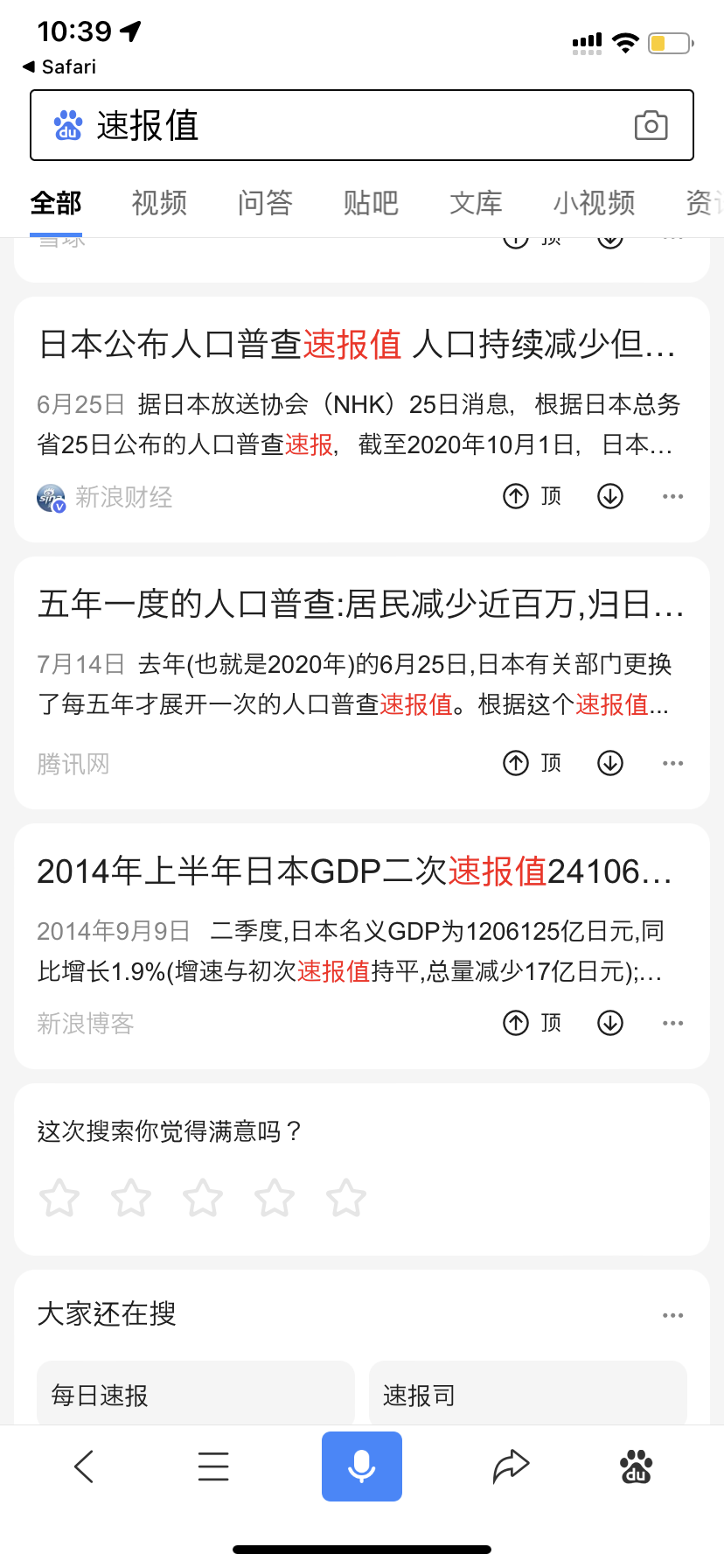Image resolution: width=724 pixels, height=1568 pixels.
Task: Downvote the 腾讯网 result
Action: pyautogui.click(x=609, y=763)
